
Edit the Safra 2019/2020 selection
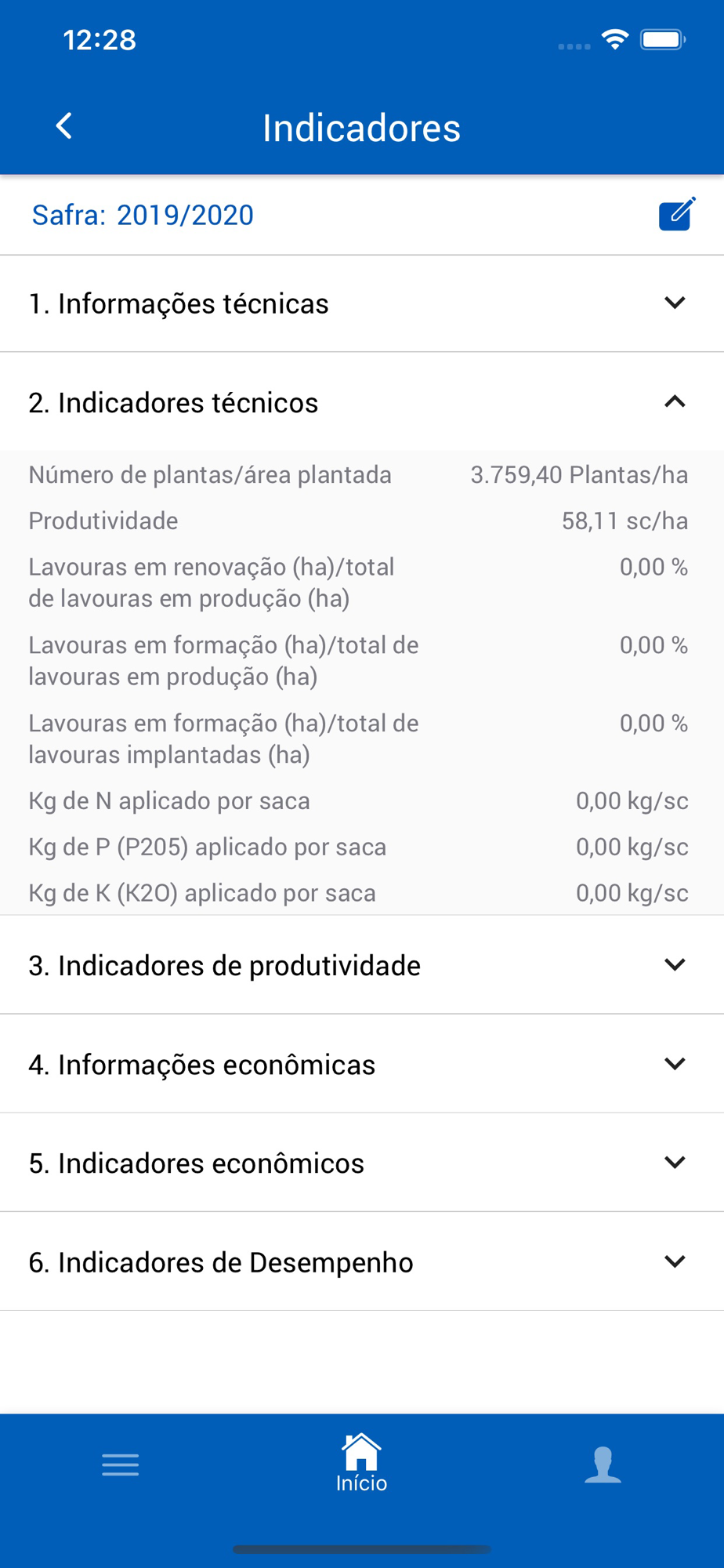click(677, 214)
